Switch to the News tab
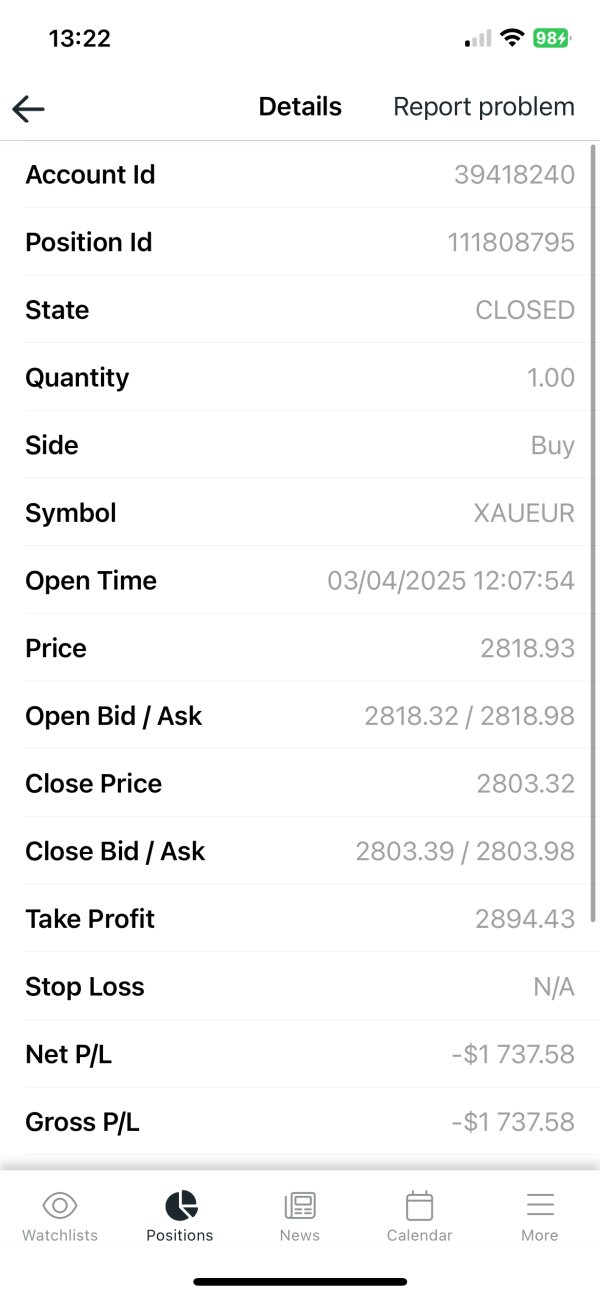 [300, 1216]
